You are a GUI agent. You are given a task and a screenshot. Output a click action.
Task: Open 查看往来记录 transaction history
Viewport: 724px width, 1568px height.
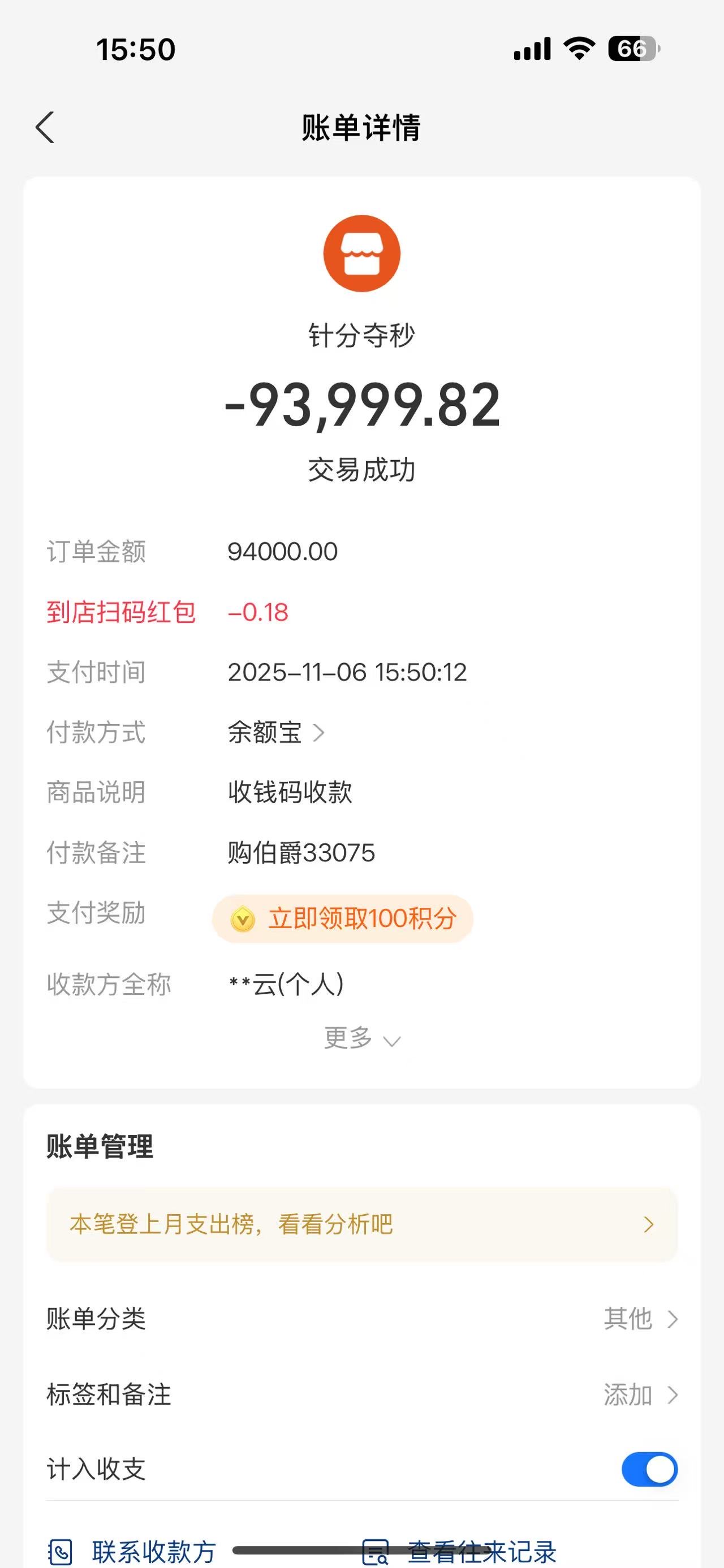(461, 1551)
